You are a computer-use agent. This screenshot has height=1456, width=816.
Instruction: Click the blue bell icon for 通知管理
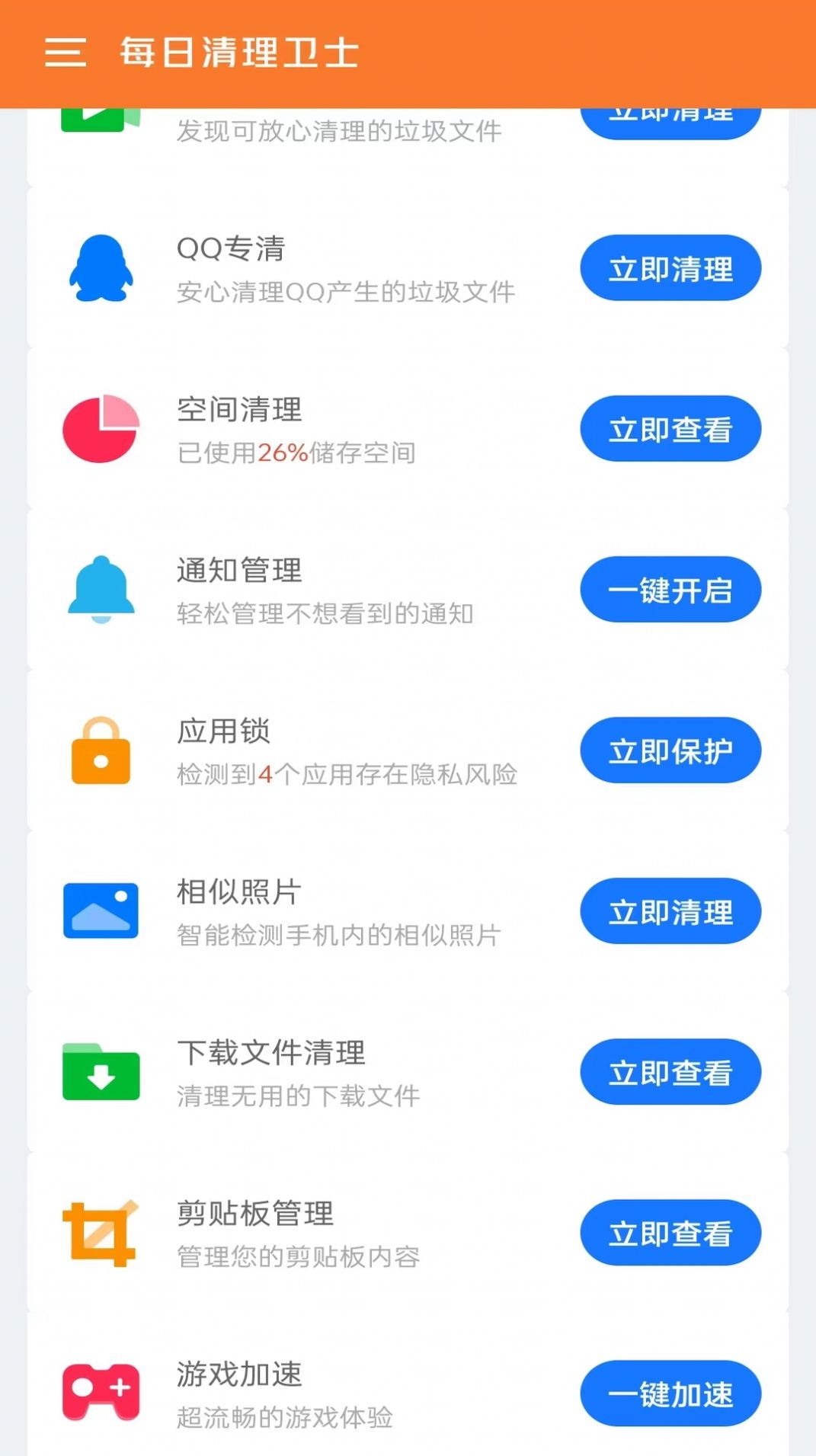coord(100,590)
